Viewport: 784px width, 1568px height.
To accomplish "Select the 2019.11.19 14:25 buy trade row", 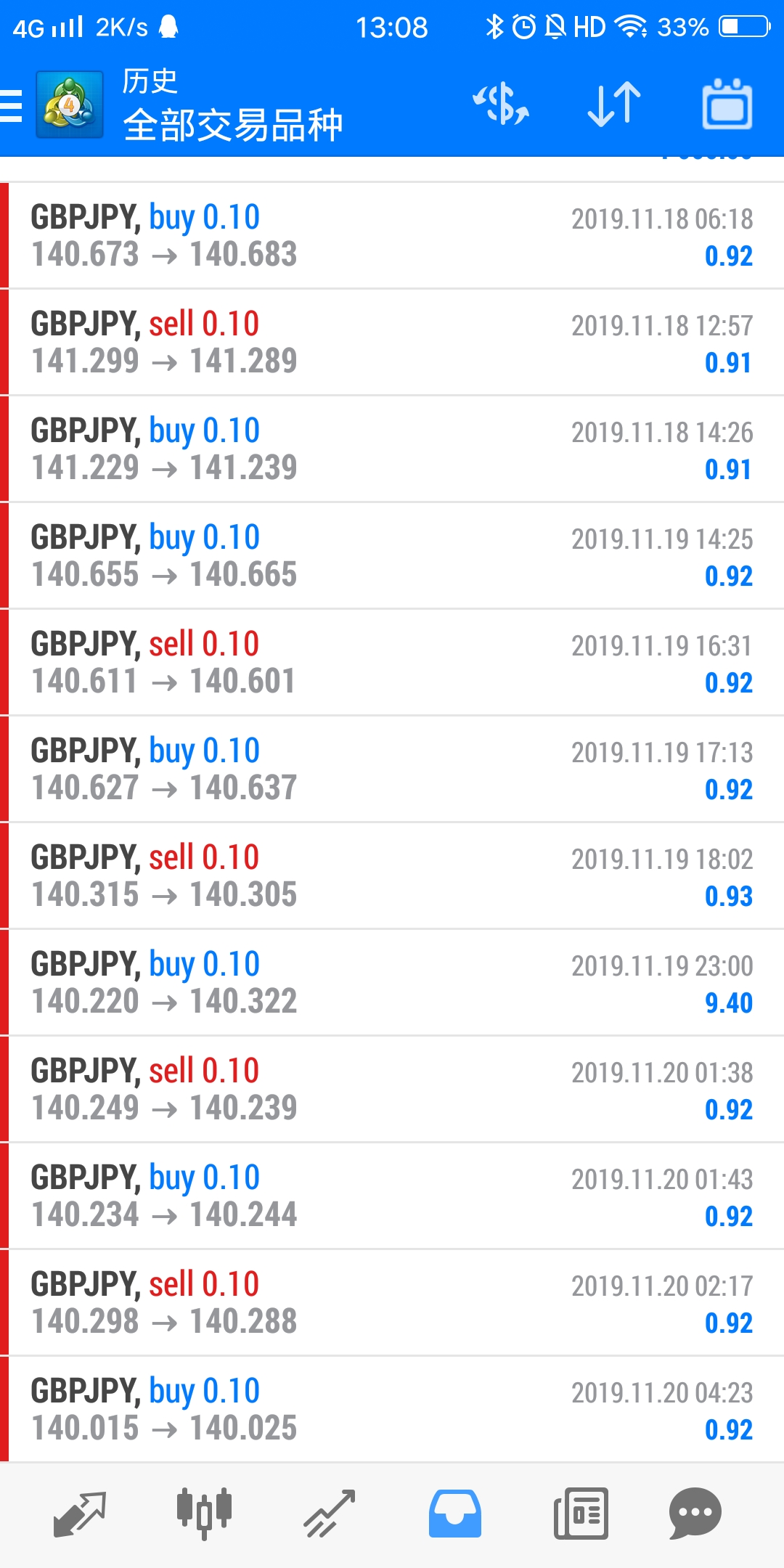I will pyautogui.click(x=392, y=555).
